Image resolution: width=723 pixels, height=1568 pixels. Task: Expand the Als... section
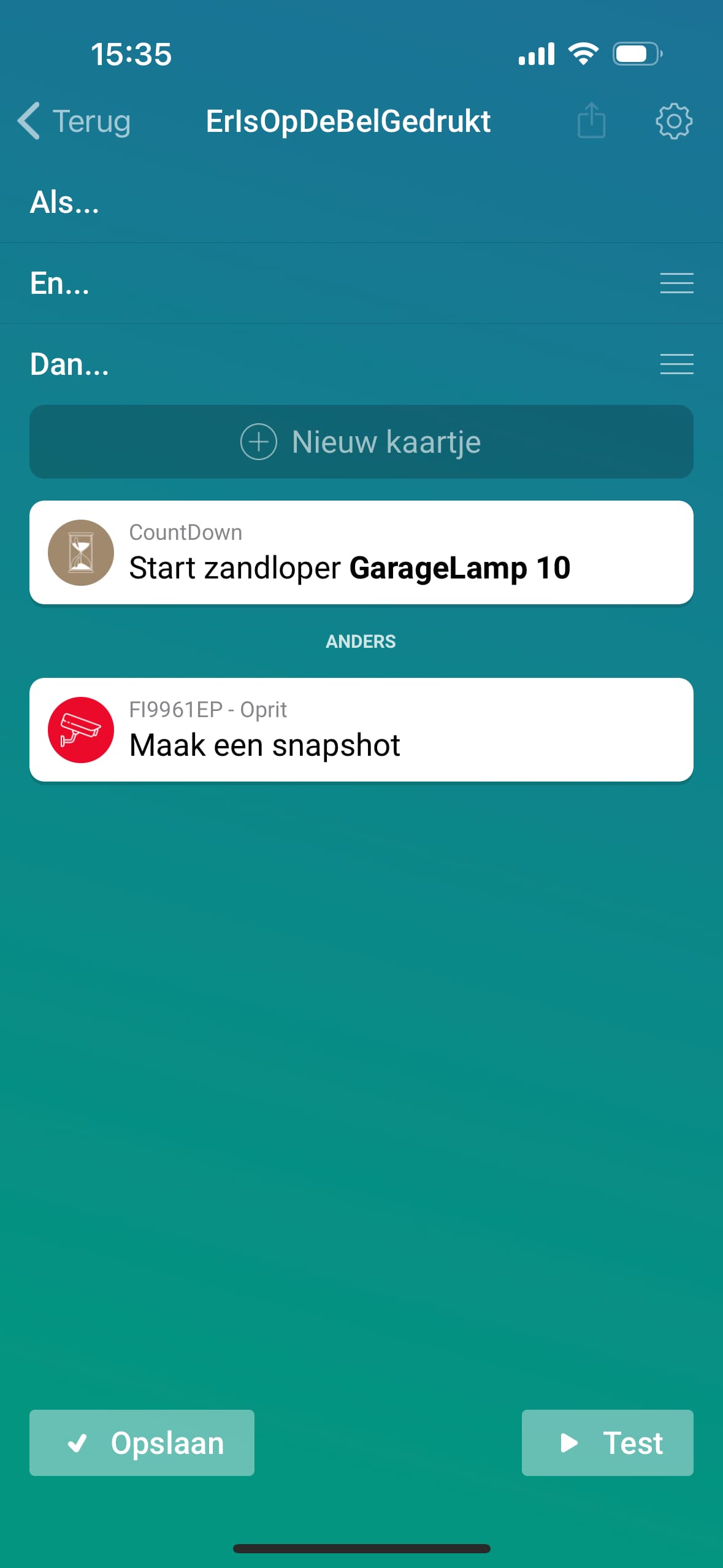(64, 202)
